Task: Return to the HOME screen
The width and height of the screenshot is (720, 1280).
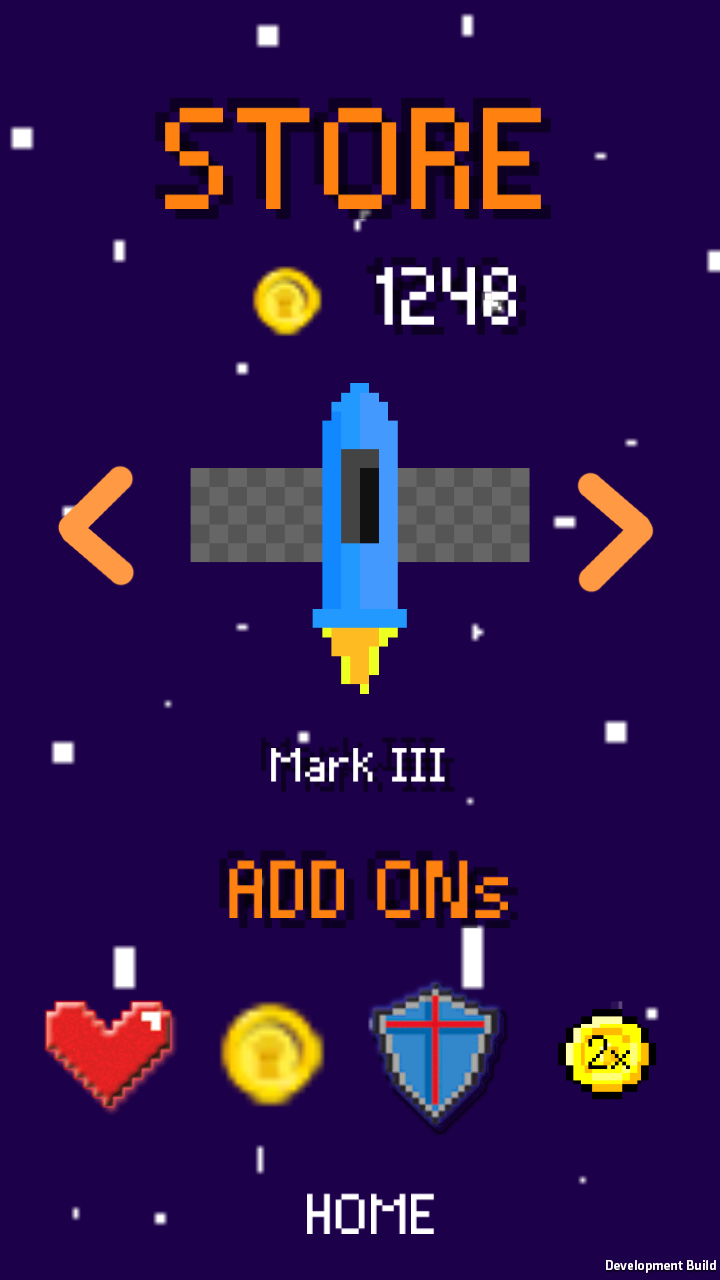Action: (x=370, y=1214)
